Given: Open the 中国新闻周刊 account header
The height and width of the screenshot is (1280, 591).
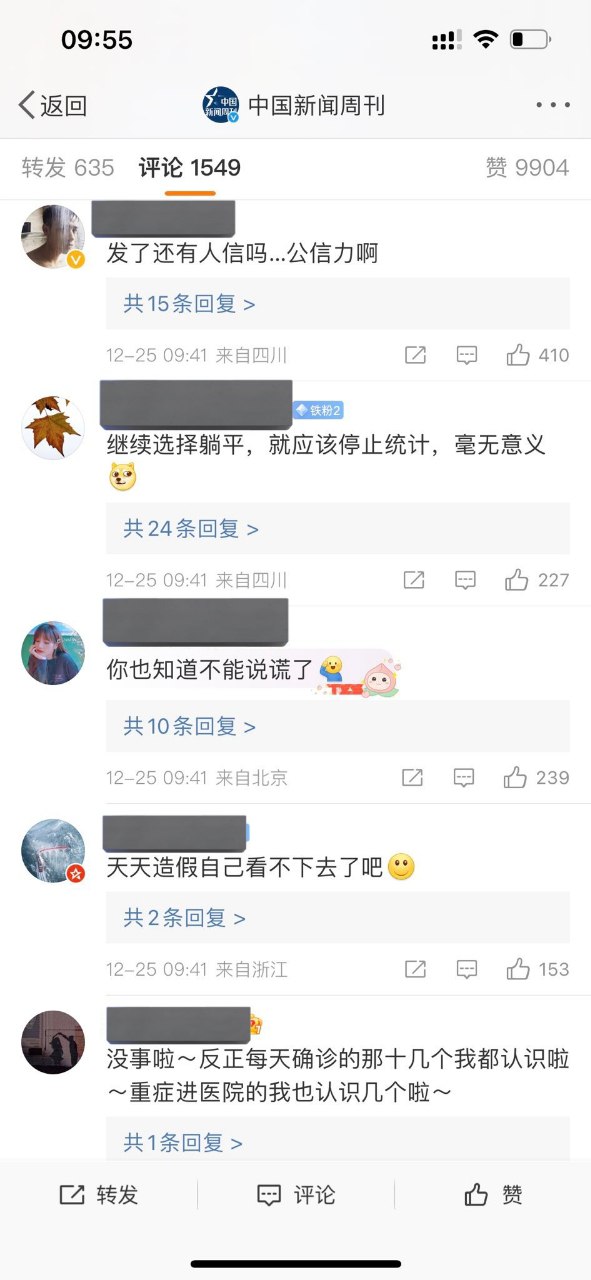Looking at the screenshot, I should 293,105.
